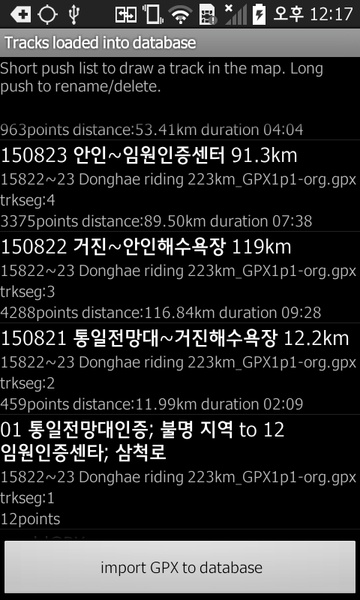Tap the import GPX to database button
The height and width of the screenshot is (600, 360).
tap(180, 567)
